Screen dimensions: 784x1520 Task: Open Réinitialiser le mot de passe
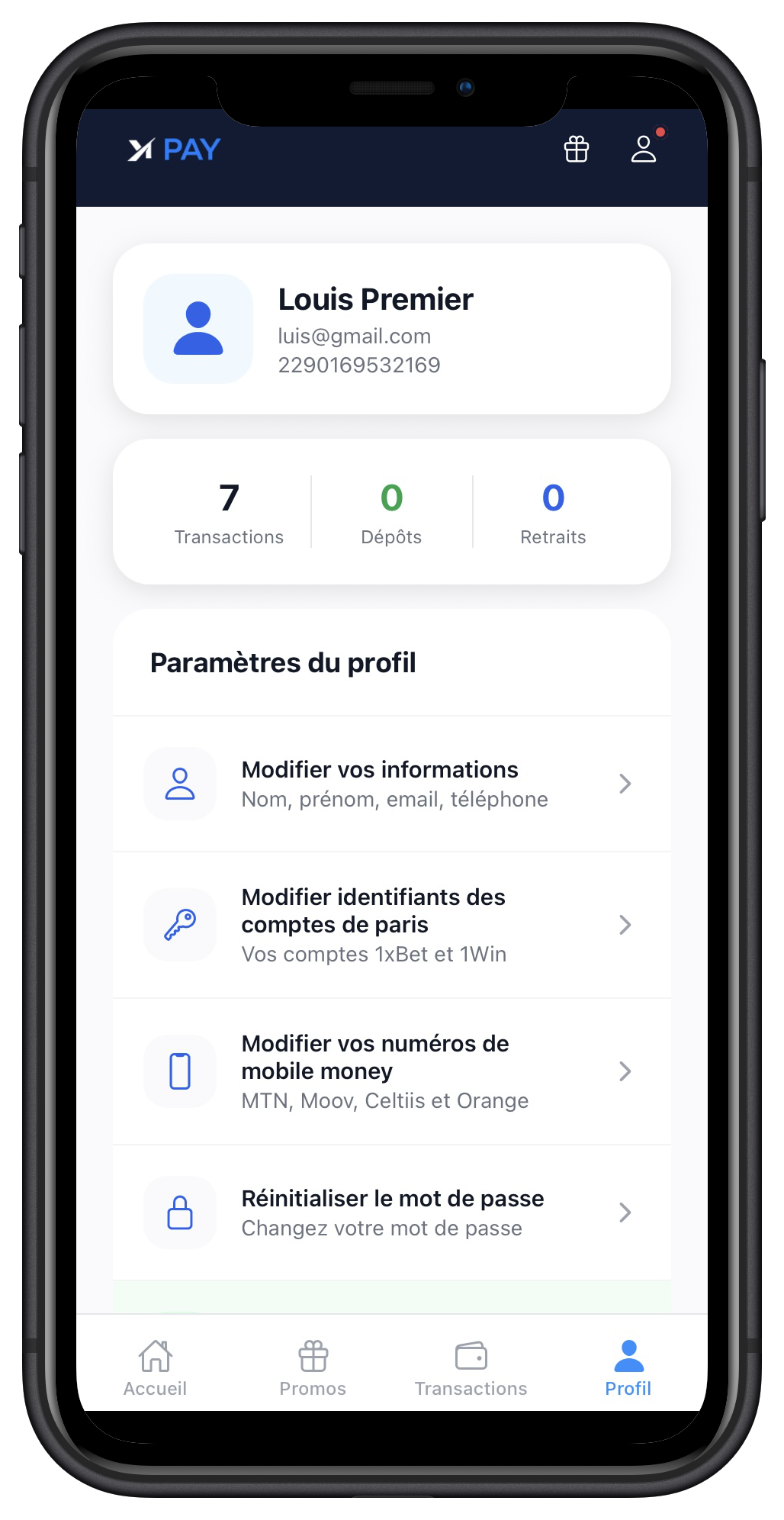pos(391,1212)
